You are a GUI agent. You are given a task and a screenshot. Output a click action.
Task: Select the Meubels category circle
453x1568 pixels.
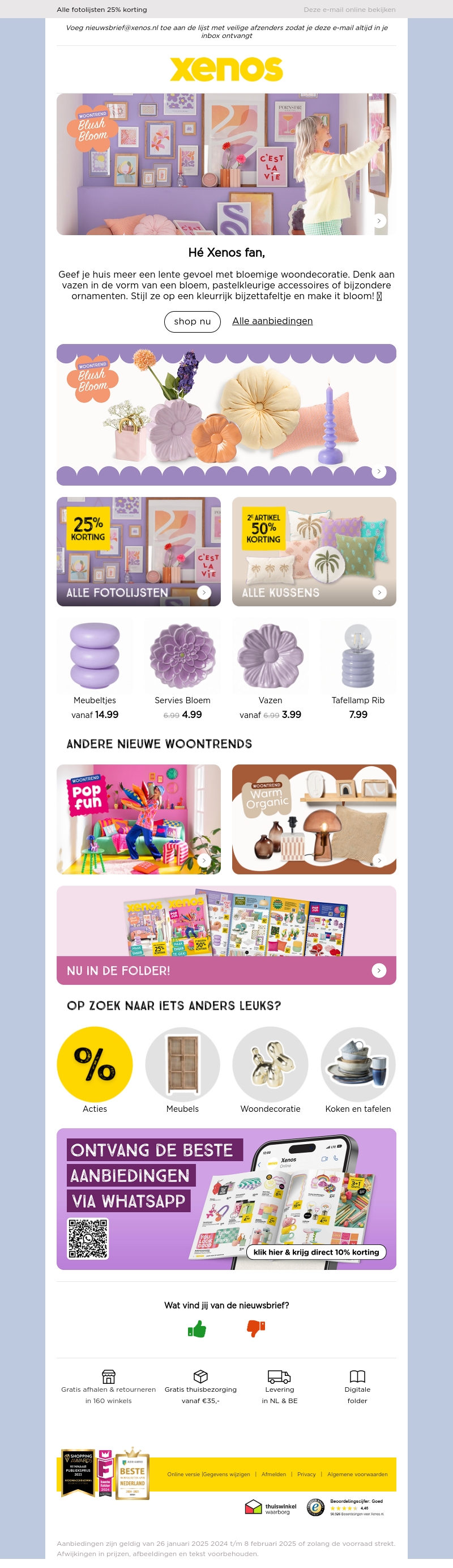coord(182,1064)
